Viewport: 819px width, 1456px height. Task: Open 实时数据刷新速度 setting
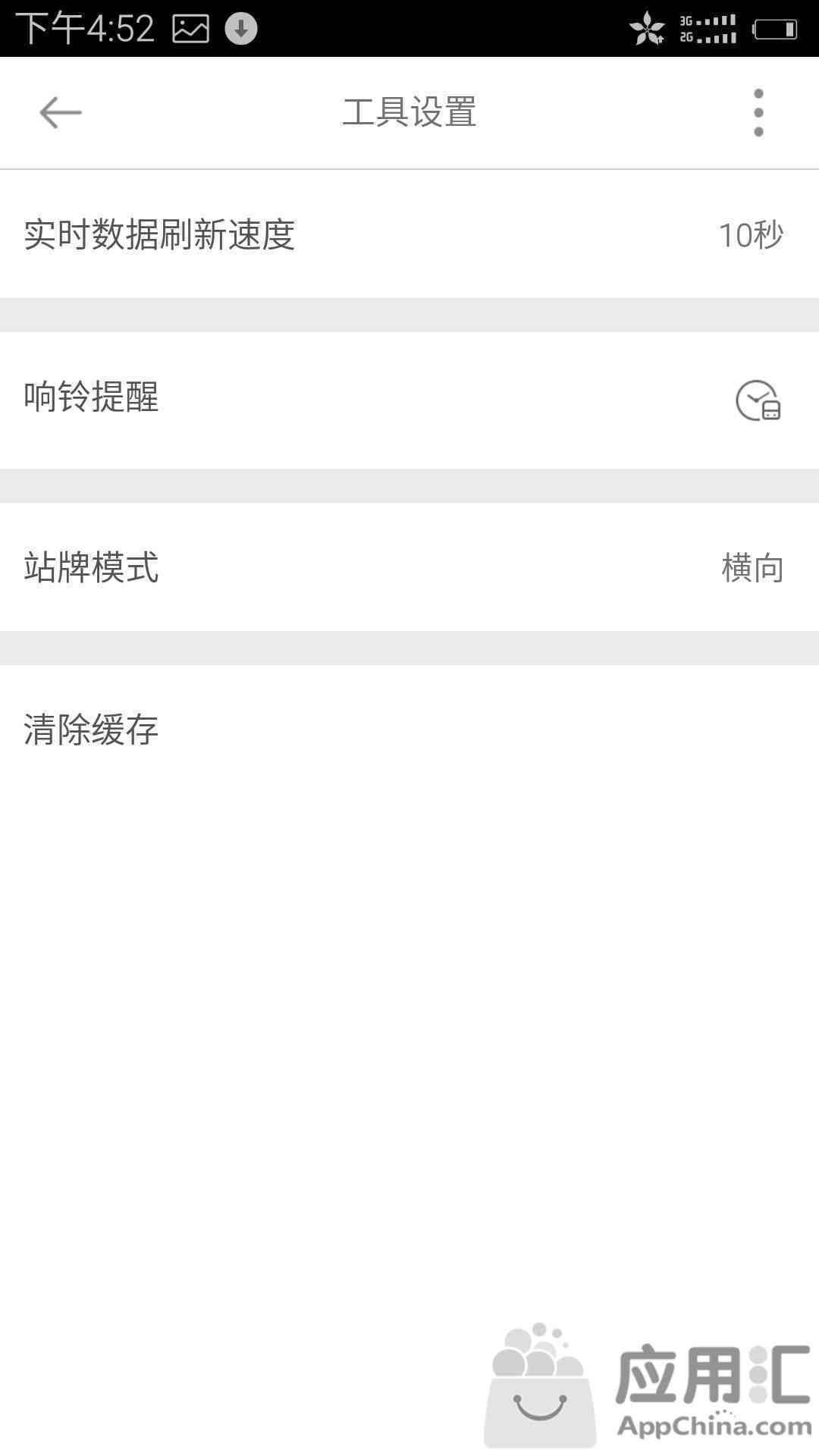tap(409, 234)
